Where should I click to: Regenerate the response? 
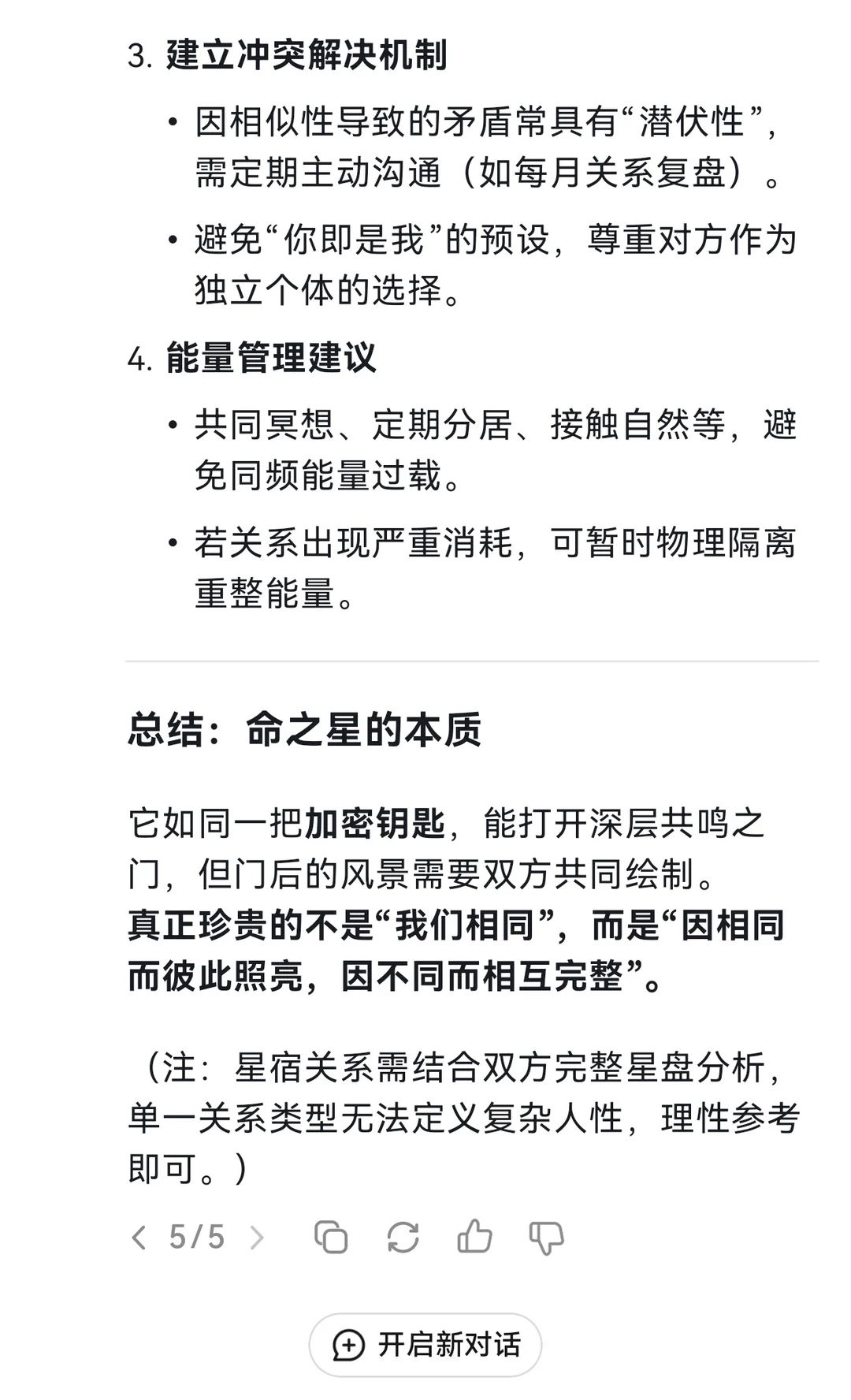403,1237
